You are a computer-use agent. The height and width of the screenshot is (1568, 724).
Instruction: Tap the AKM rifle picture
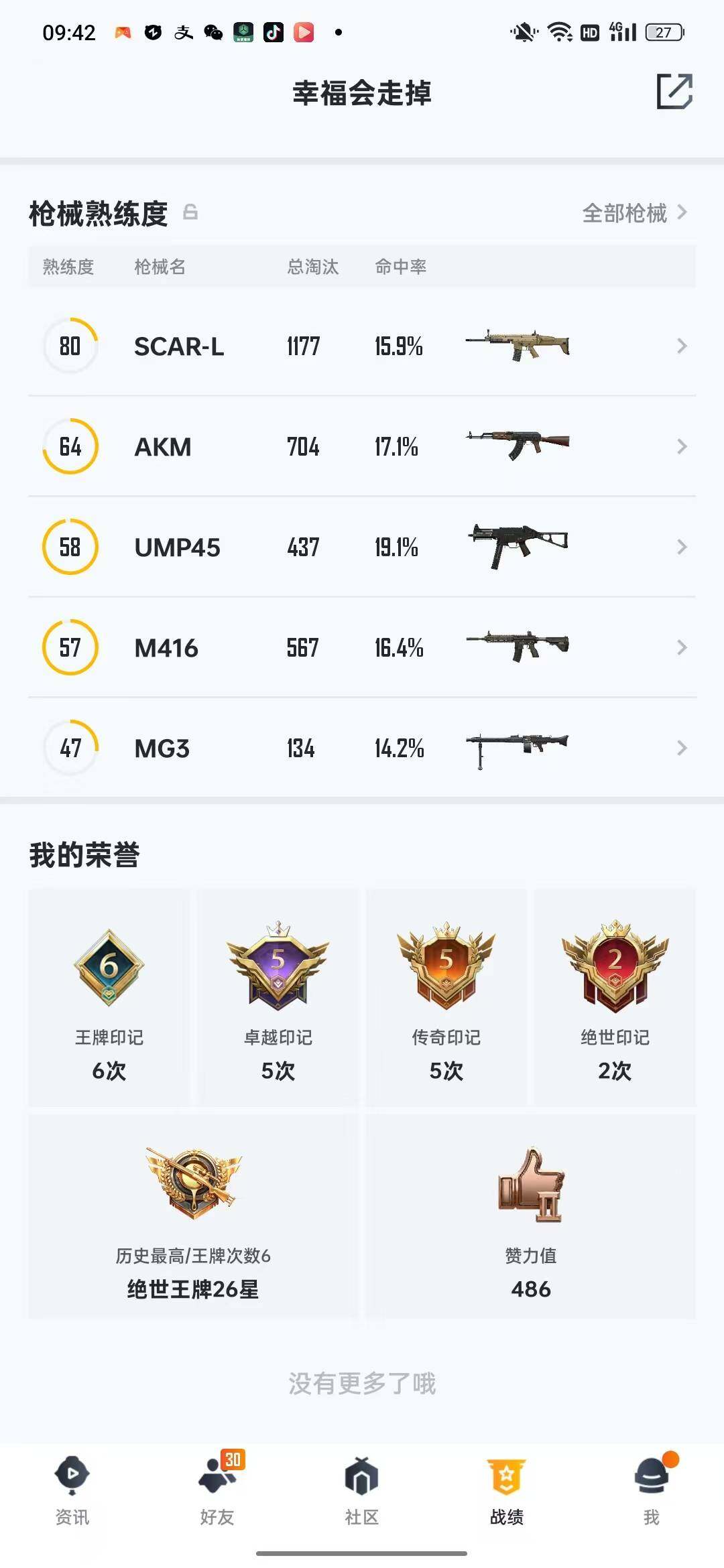tap(520, 446)
